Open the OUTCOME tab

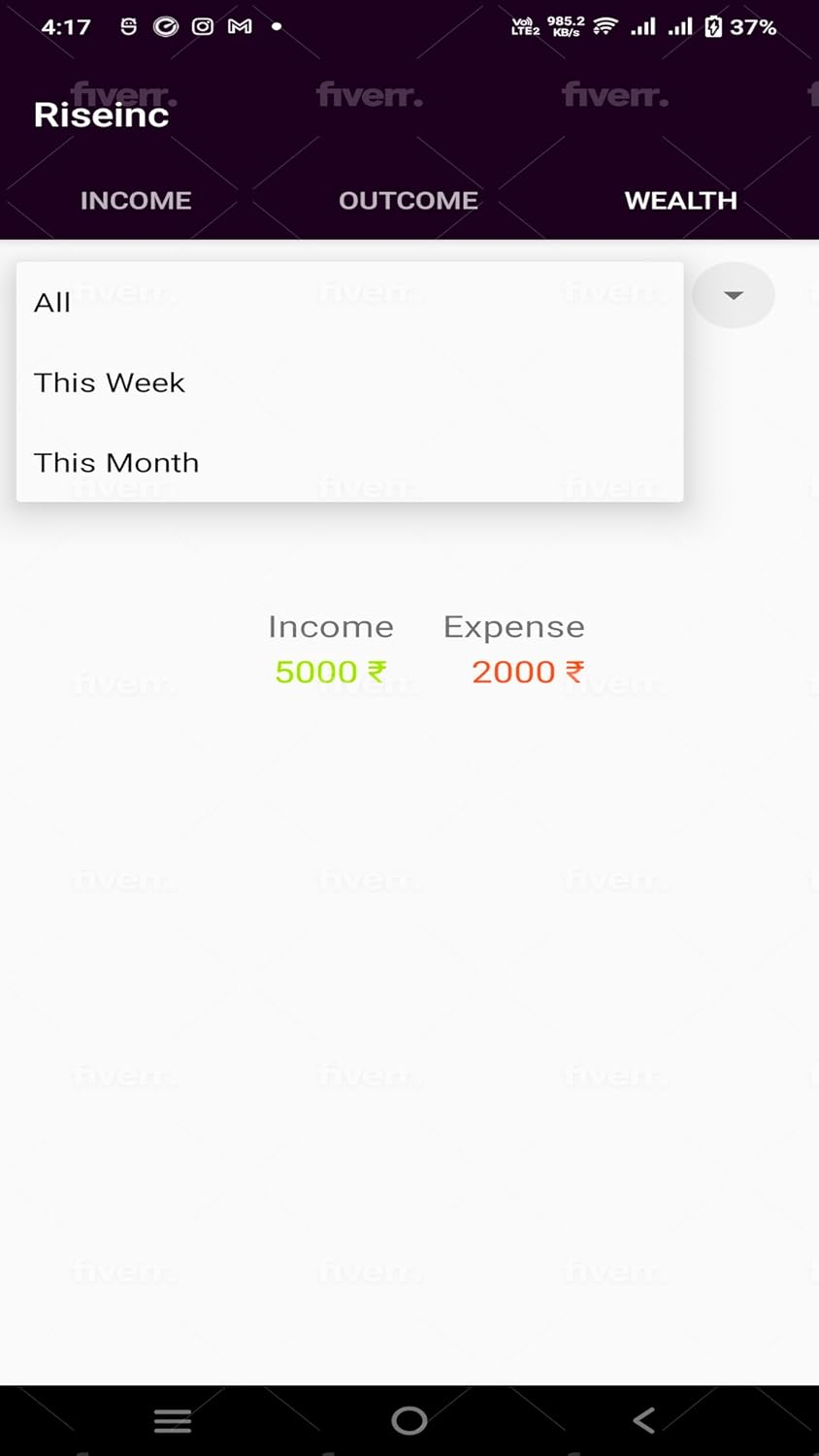tap(409, 200)
